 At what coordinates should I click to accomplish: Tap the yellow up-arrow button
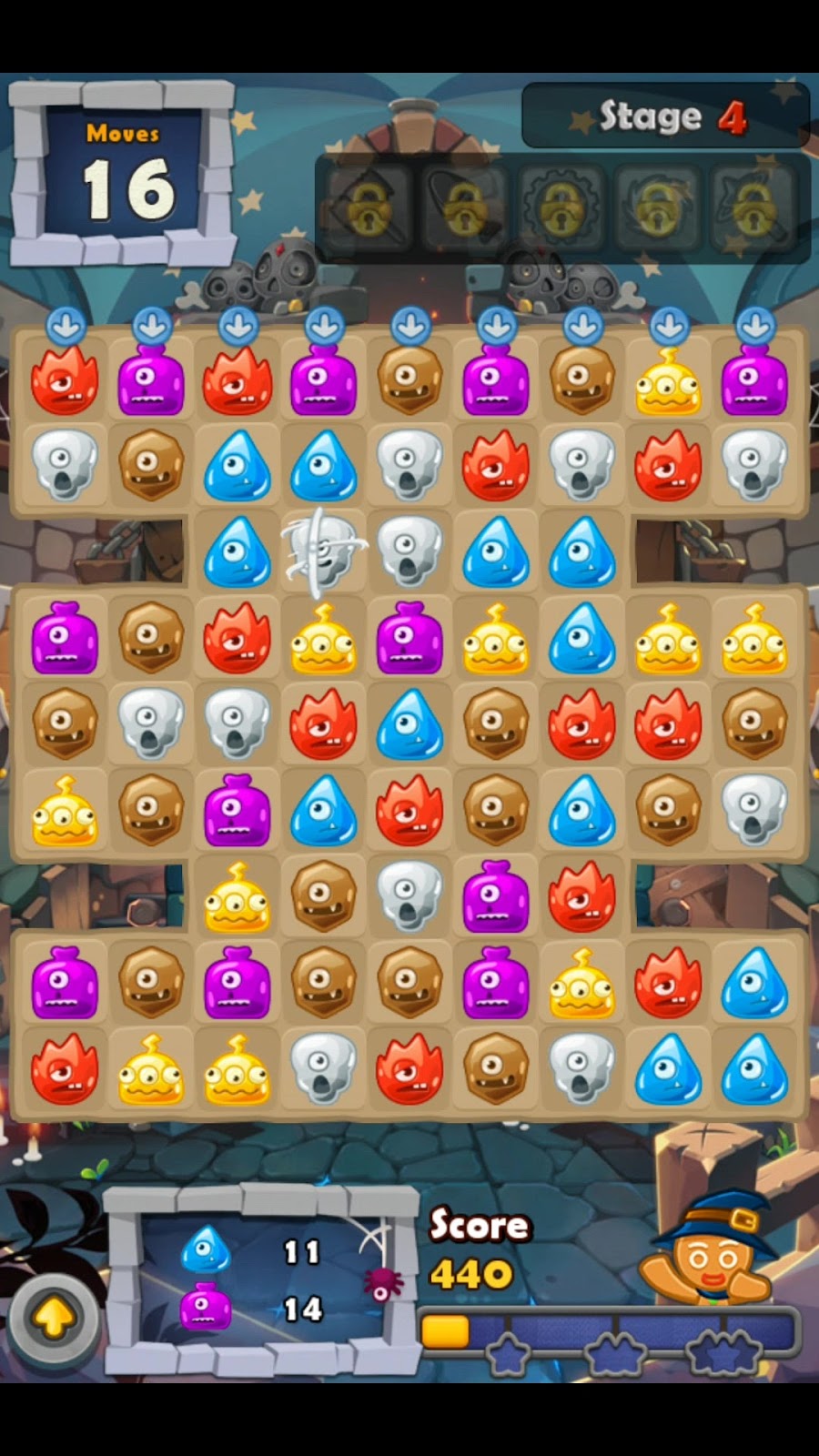pos(54,1316)
